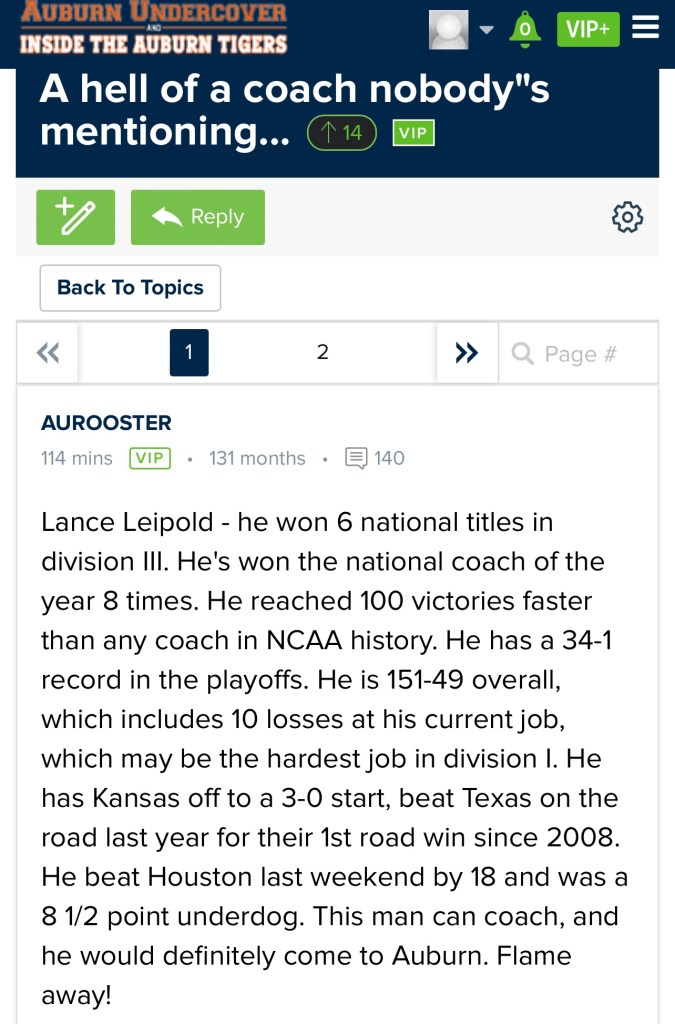Jump to last page arrows
The height and width of the screenshot is (1024, 675).
466,353
